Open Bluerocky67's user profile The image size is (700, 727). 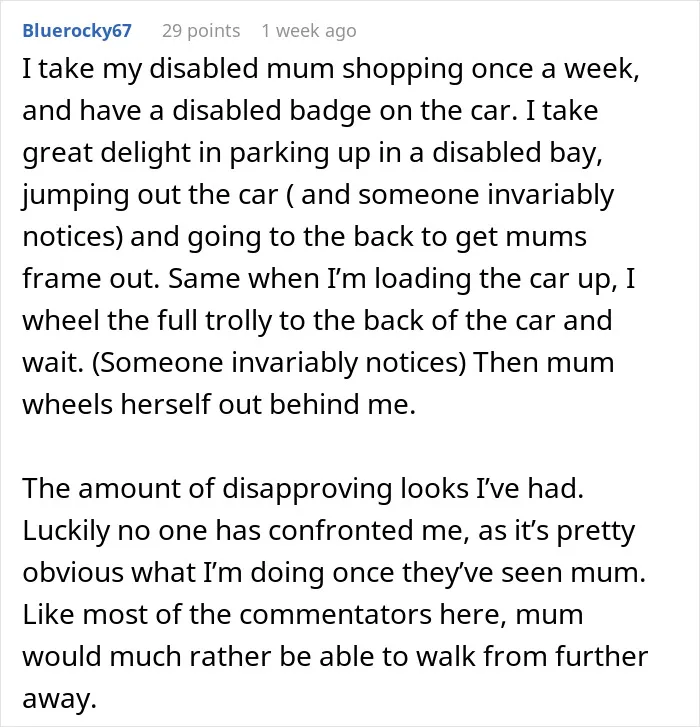(x=77, y=31)
